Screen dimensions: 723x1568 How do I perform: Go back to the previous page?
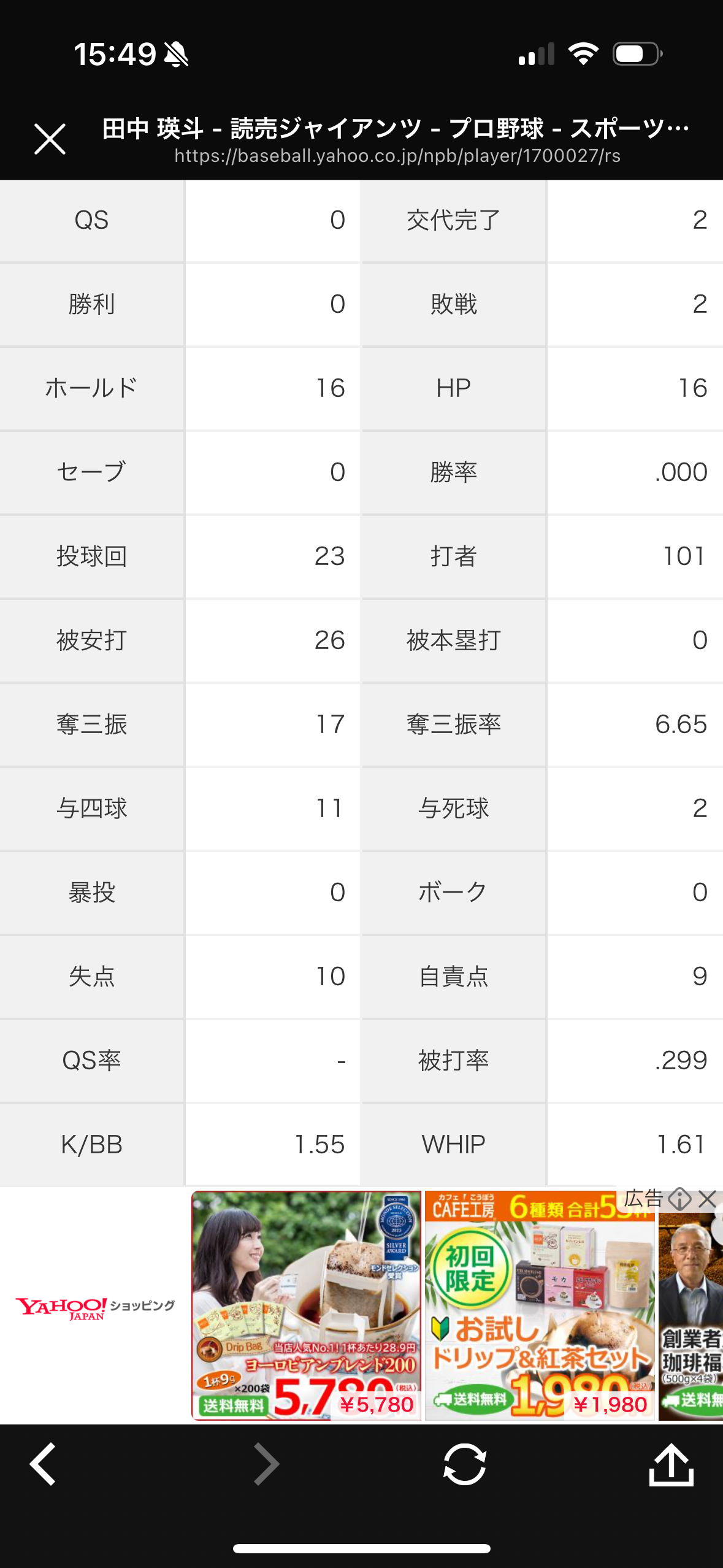(x=43, y=1464)
